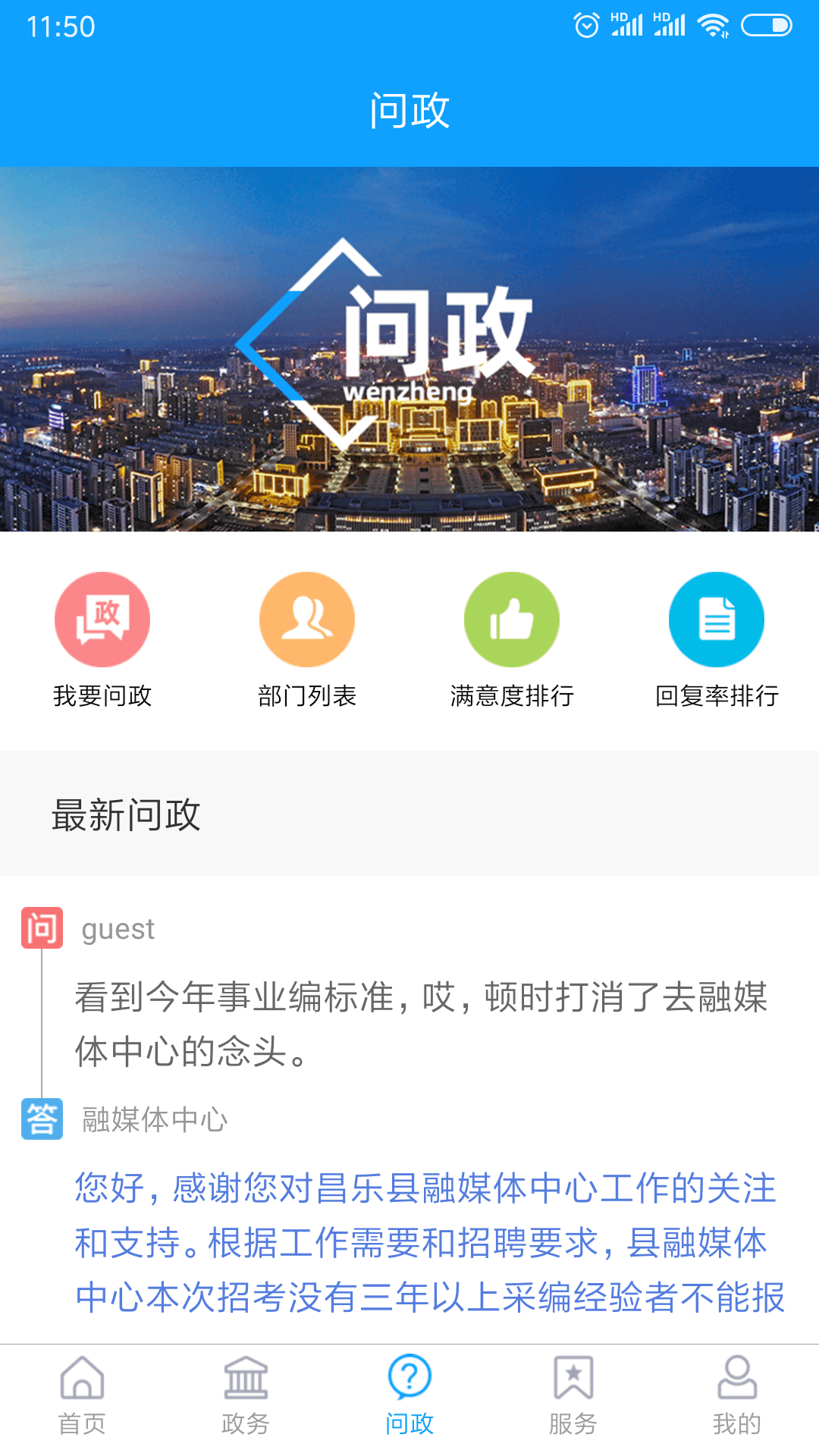819x1456 pixels.
Task: Open the 问政 wenzheng banner image
Action: click(409, 349)
